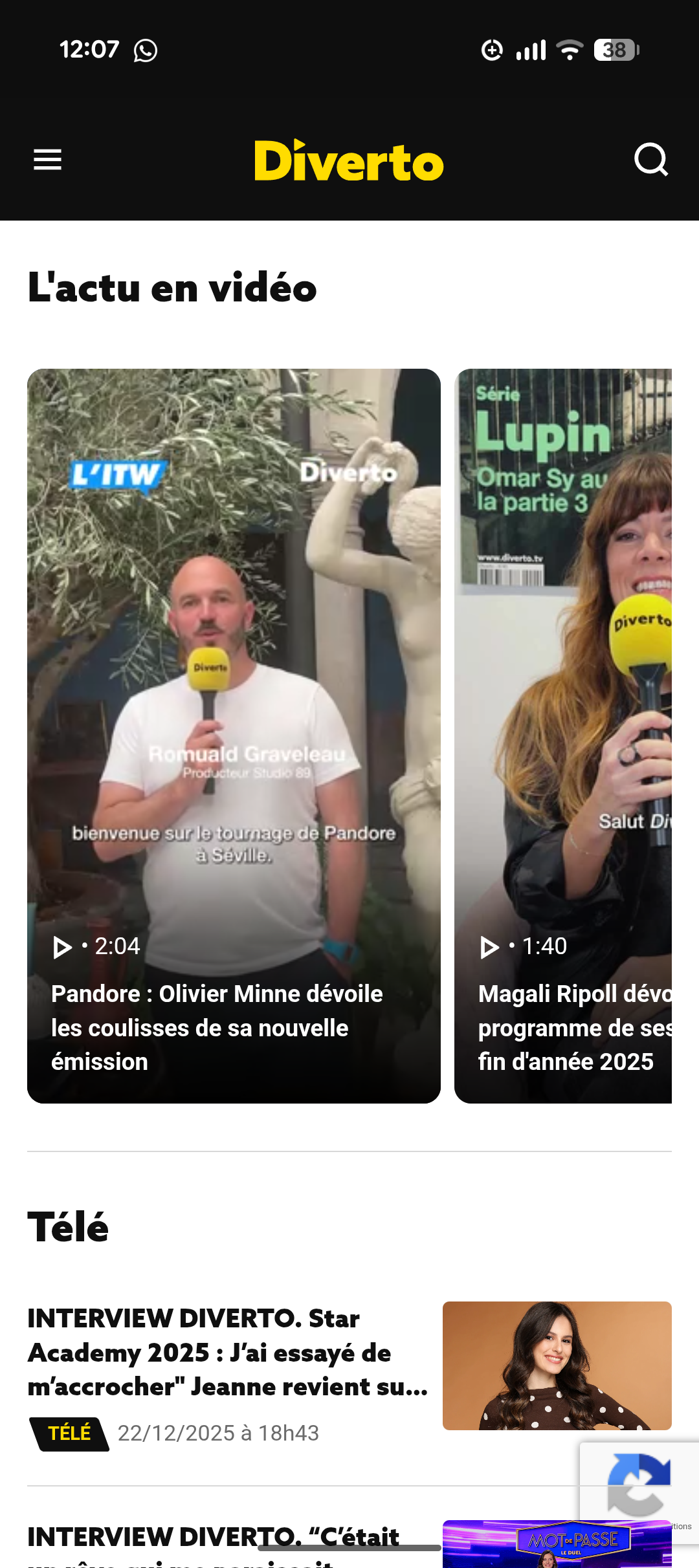Open the reCAPTCHA badge
This screenshot has height=1568, width=699.
pyautogui.click(x=639, y=1485)
